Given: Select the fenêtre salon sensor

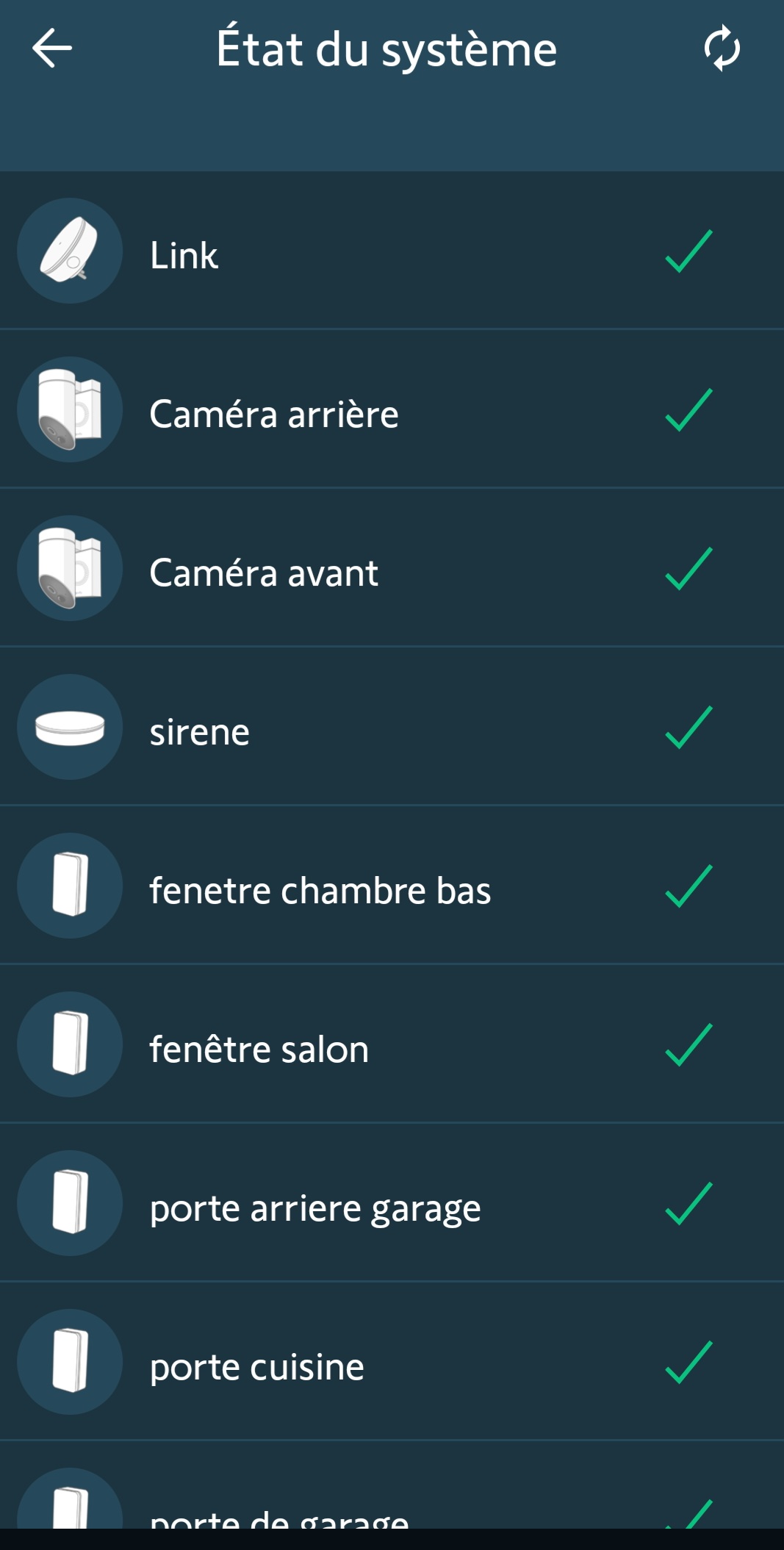Looking at the screenshot, I should pos(391,1046).
